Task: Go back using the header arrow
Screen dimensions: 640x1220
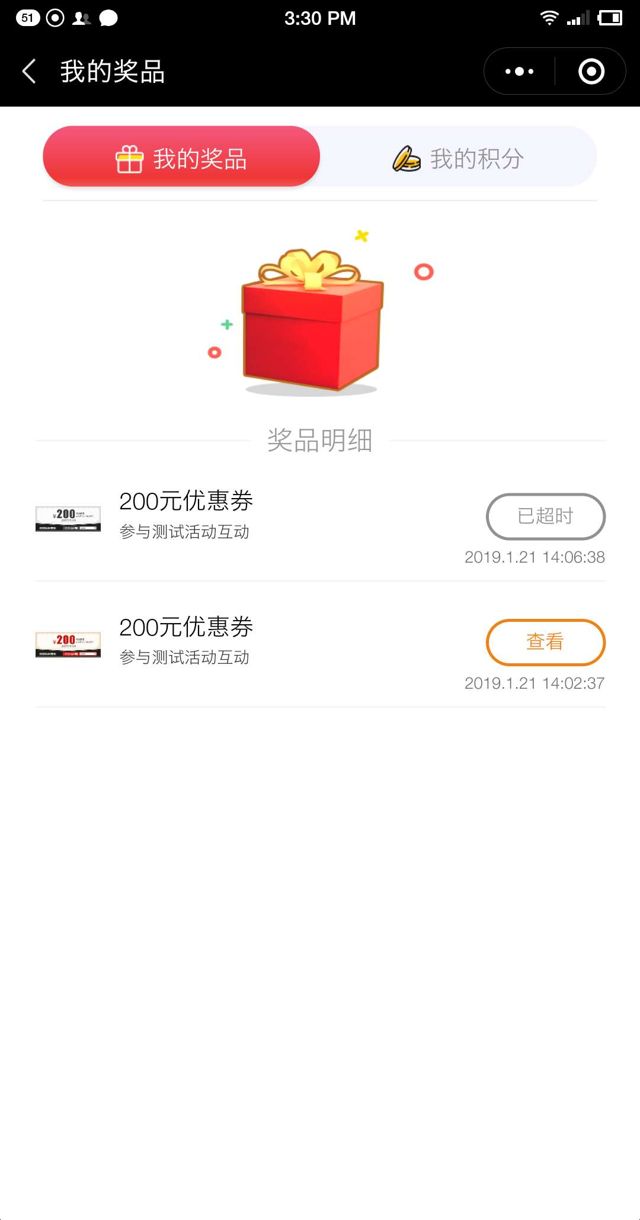Action: coord(29,71)
